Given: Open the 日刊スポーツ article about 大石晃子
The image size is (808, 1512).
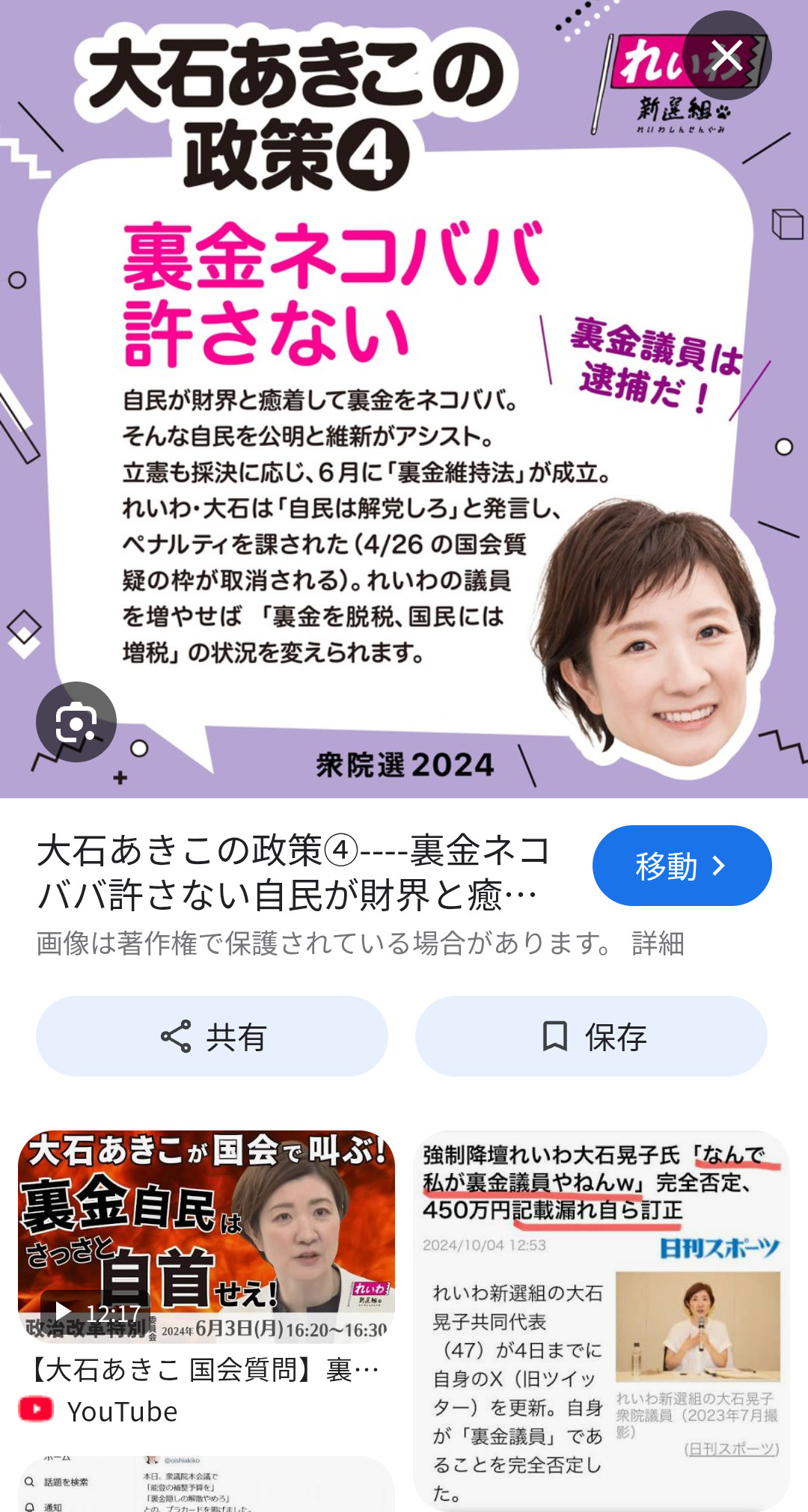Looking at the screenshot, I should [x=602, y=1317].
